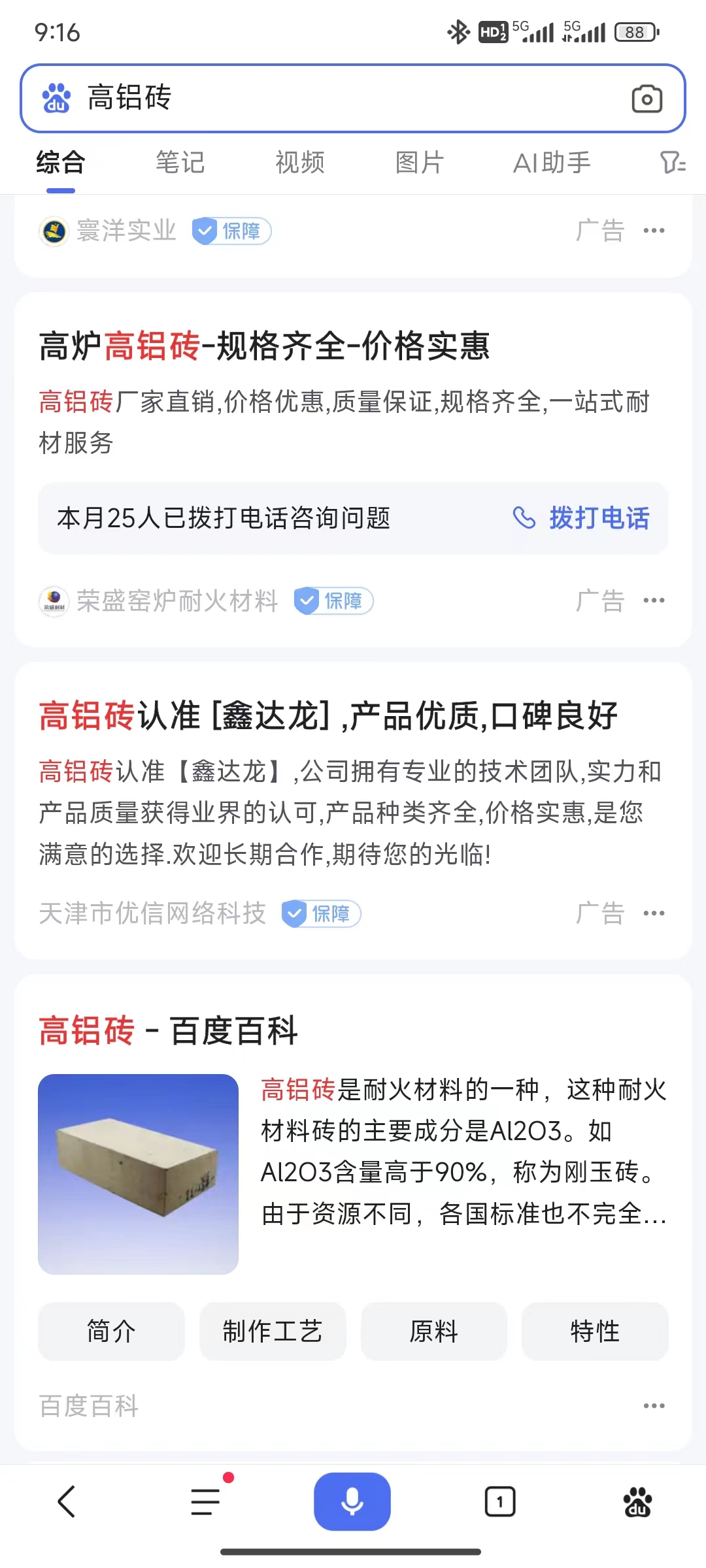This screenshot has height=1568, width=706.
Task: Select the 特性 chip
Action: pyautogui.click(x=595, y=1331)
